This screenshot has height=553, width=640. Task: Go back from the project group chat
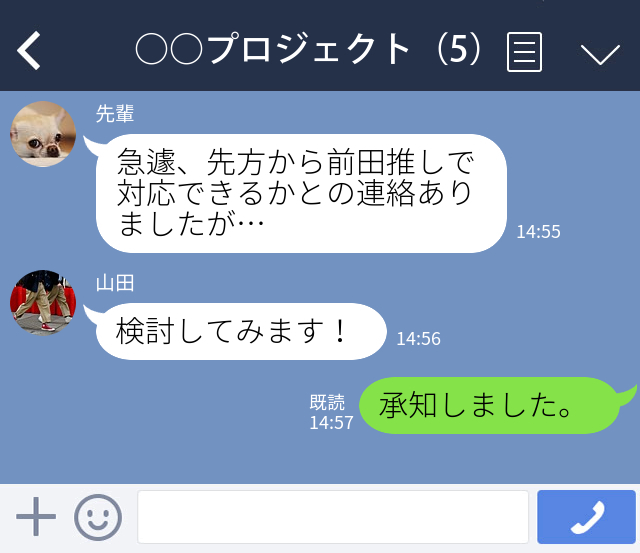tap(30, 50)
